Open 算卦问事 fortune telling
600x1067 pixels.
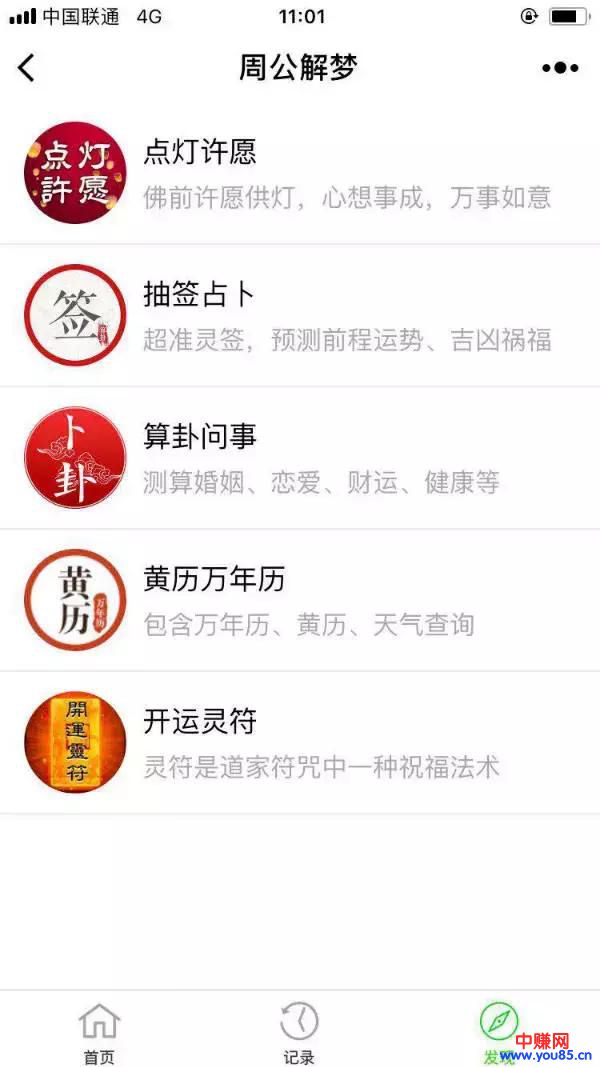pyautogui.click(x=300, y=458)
